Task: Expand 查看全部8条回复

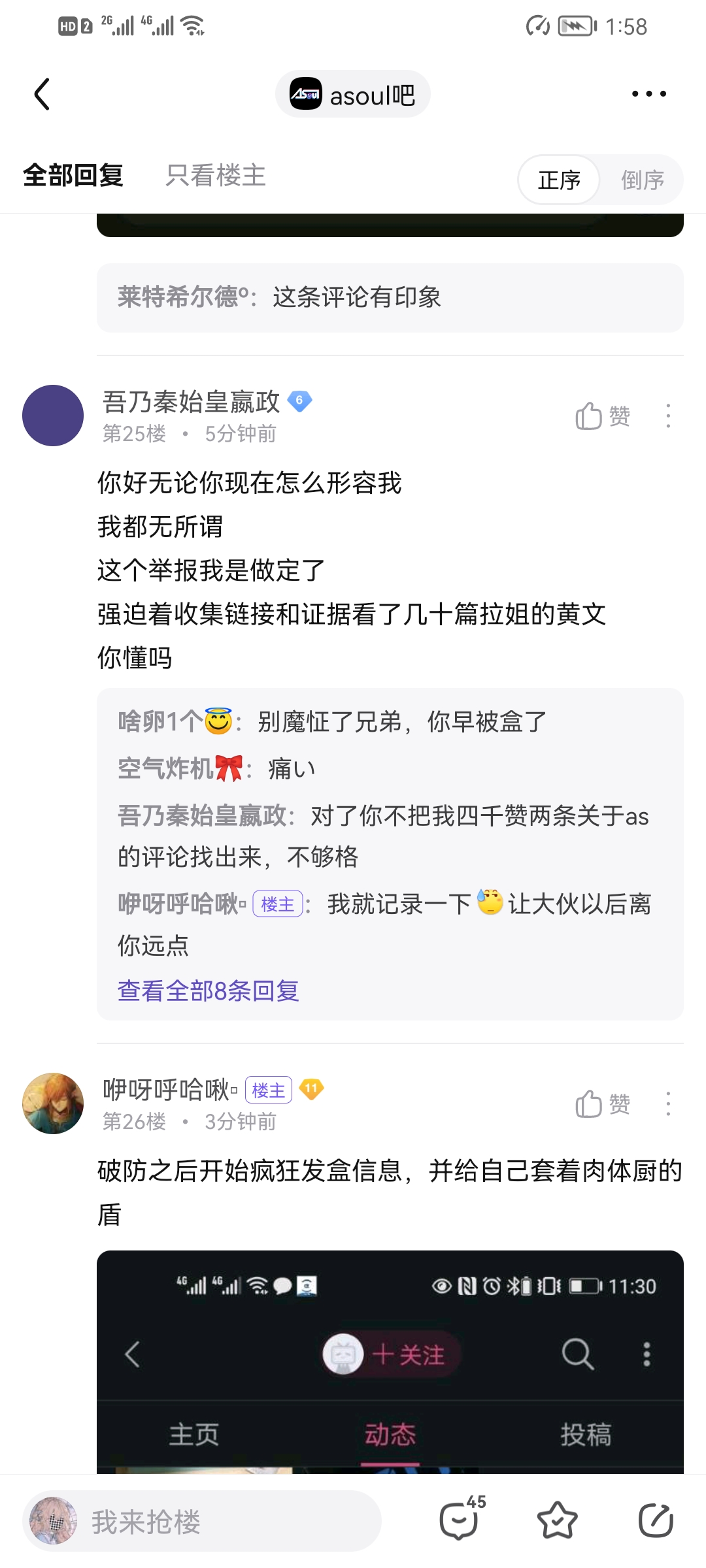Action: [x=208, y=991]
